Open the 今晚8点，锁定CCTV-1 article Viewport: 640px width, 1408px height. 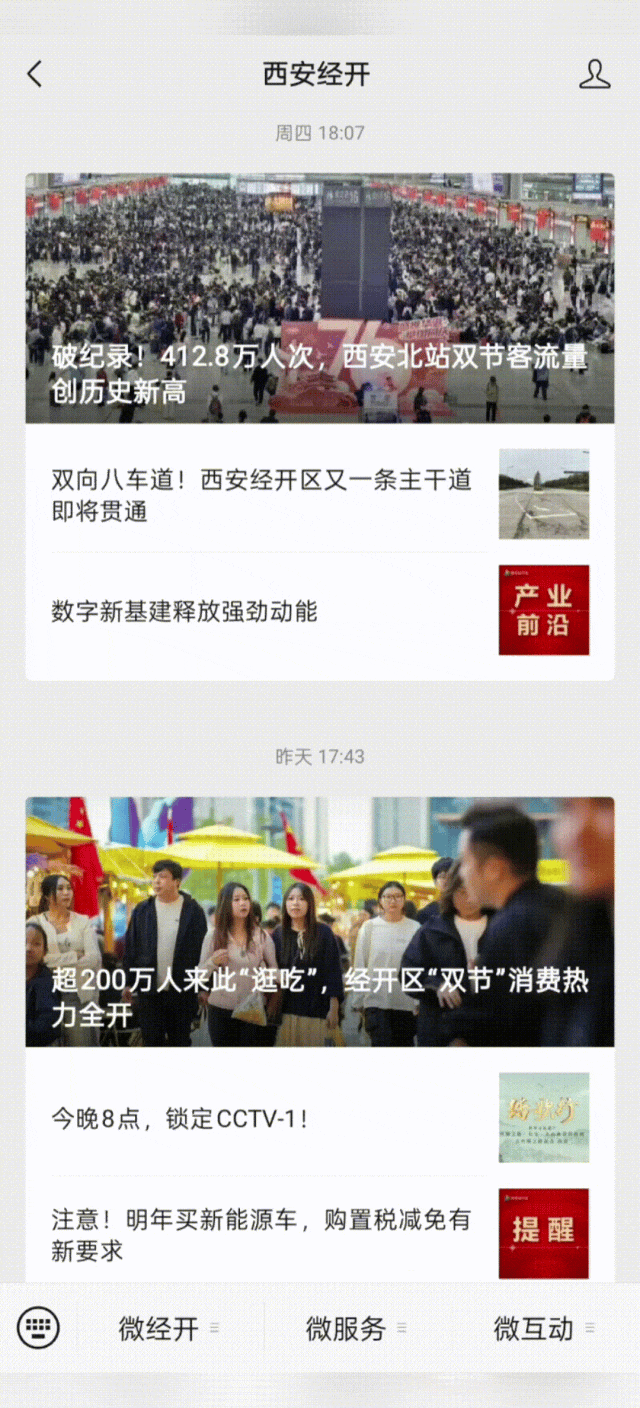pyautogui.click(x=181, y=1118)
